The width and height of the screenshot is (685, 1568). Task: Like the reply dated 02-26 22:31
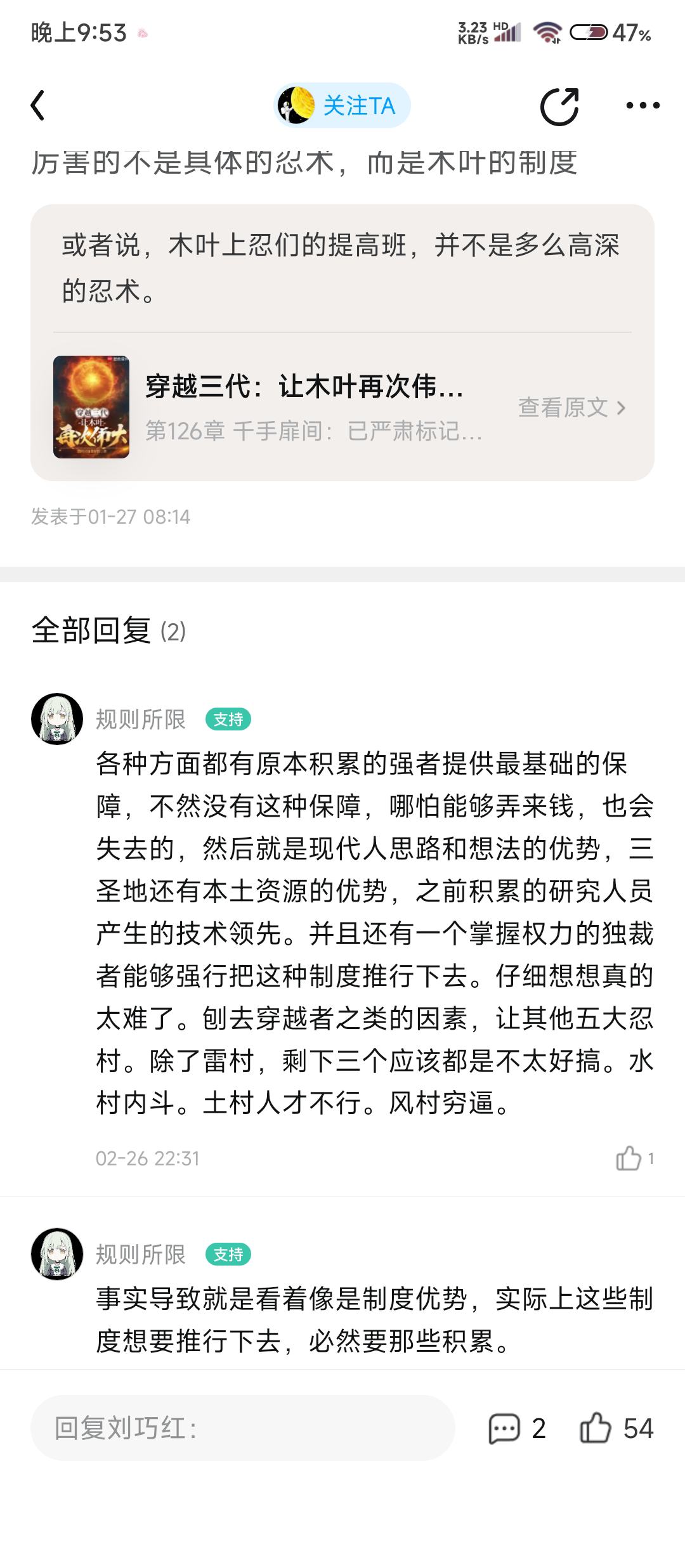click(629, 1158)
